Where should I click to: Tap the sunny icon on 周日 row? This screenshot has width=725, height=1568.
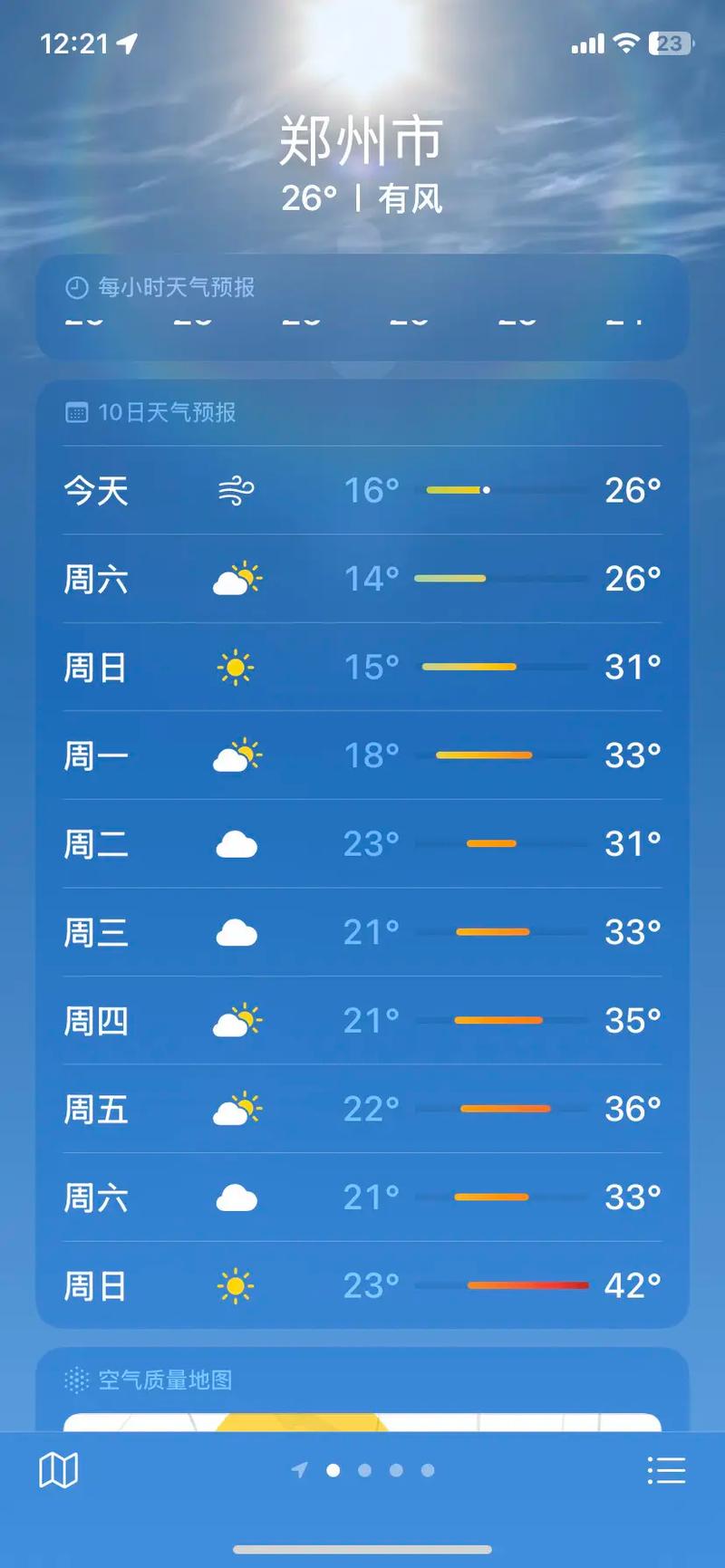(237, 667)
